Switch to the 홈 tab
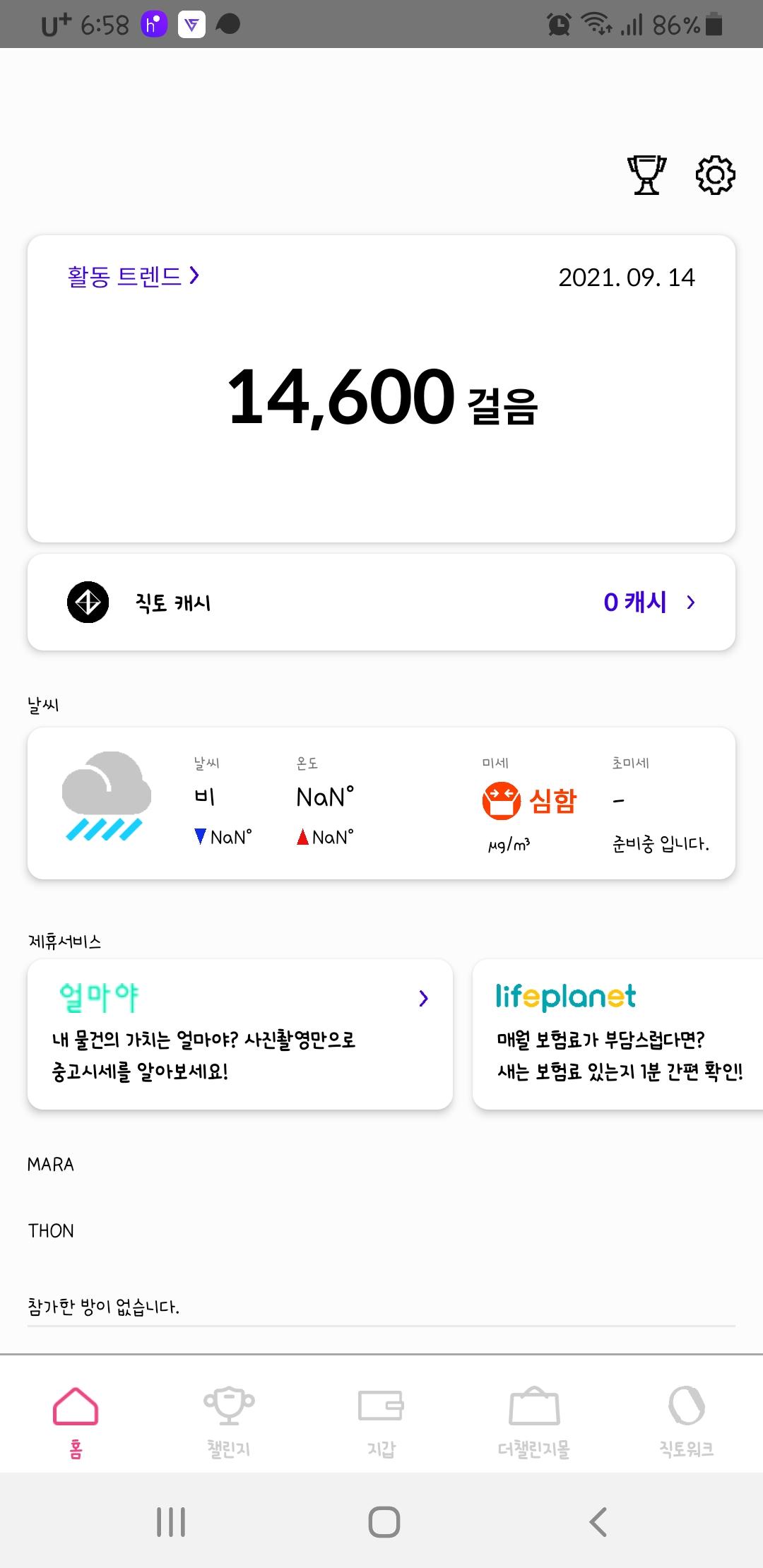The image size is (763, 1568). [x=76, y=1421]
